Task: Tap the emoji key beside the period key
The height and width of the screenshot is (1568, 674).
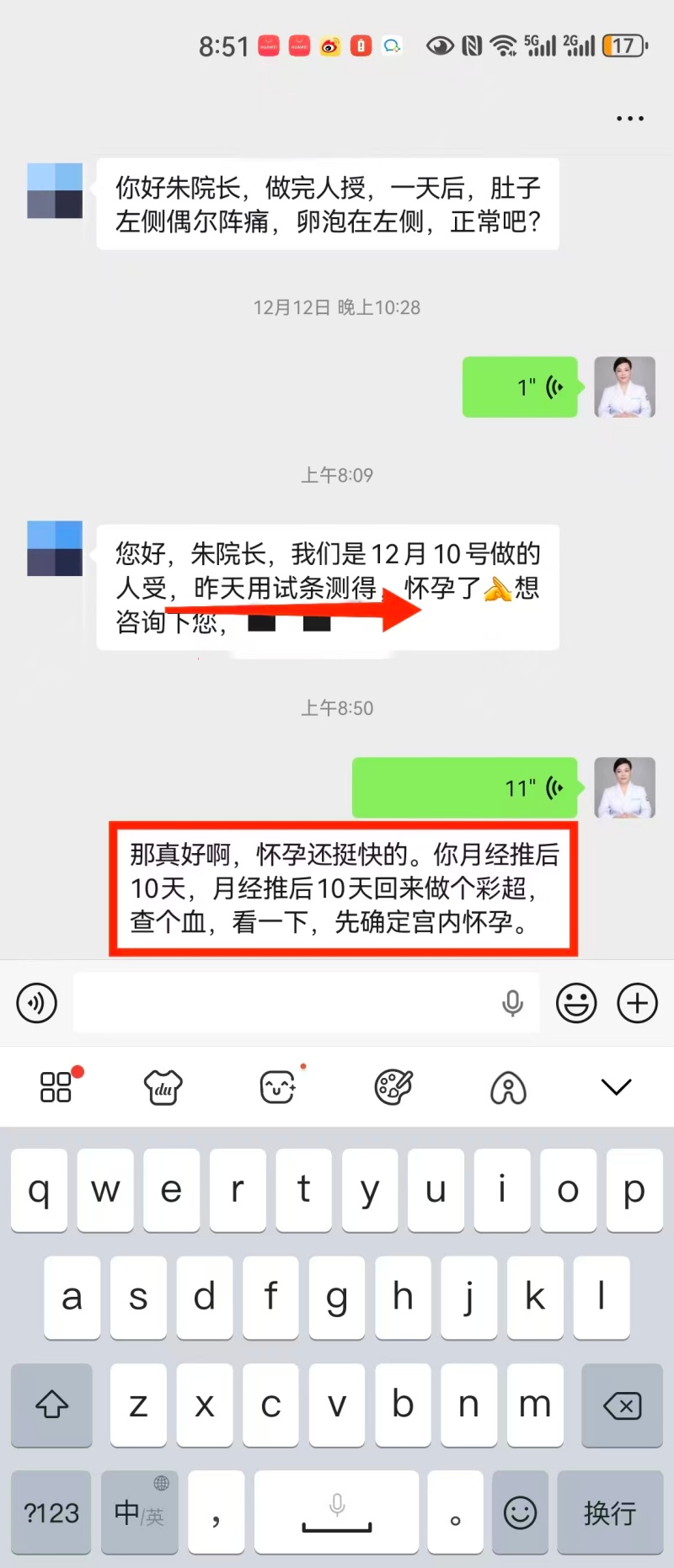Action: [520, 1512]
